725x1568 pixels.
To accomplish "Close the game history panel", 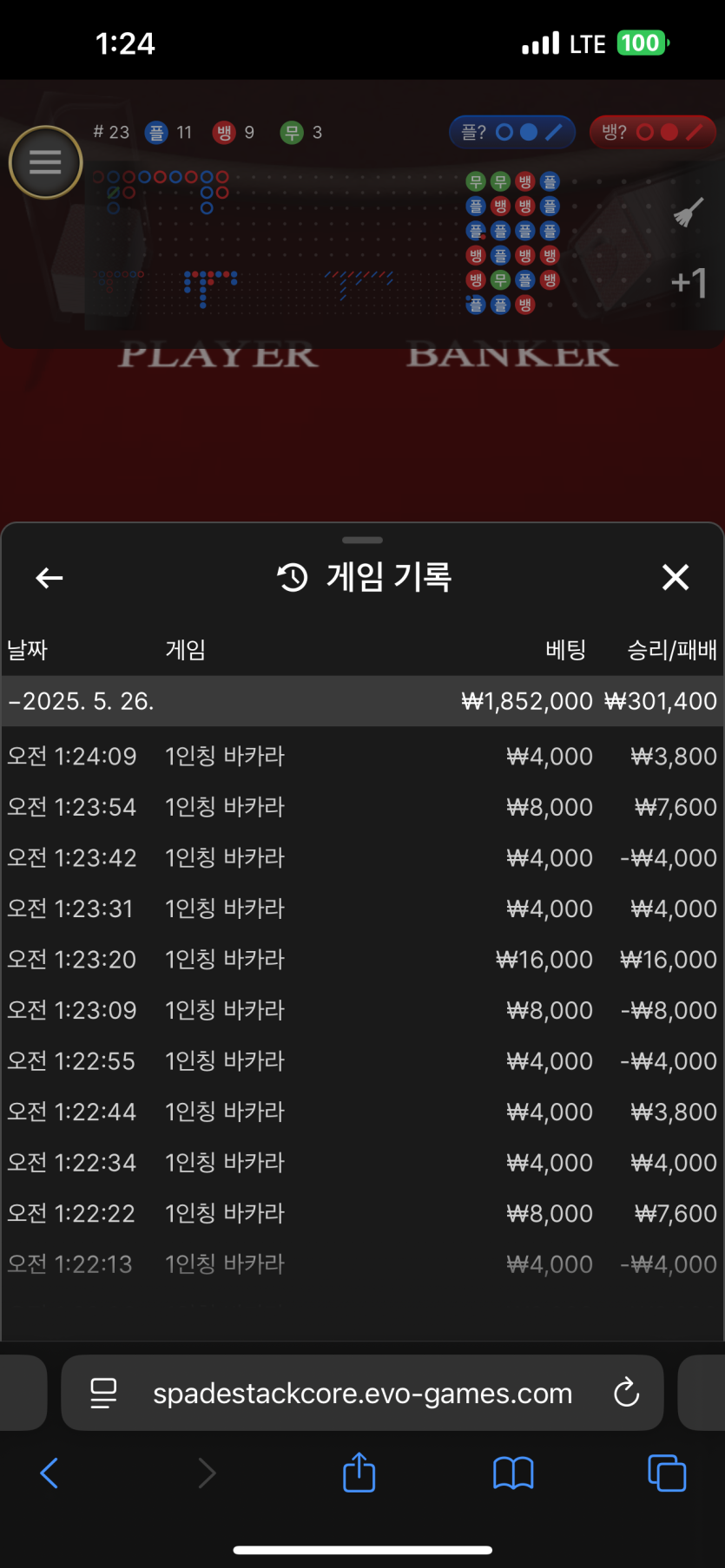I will [675, 578].
